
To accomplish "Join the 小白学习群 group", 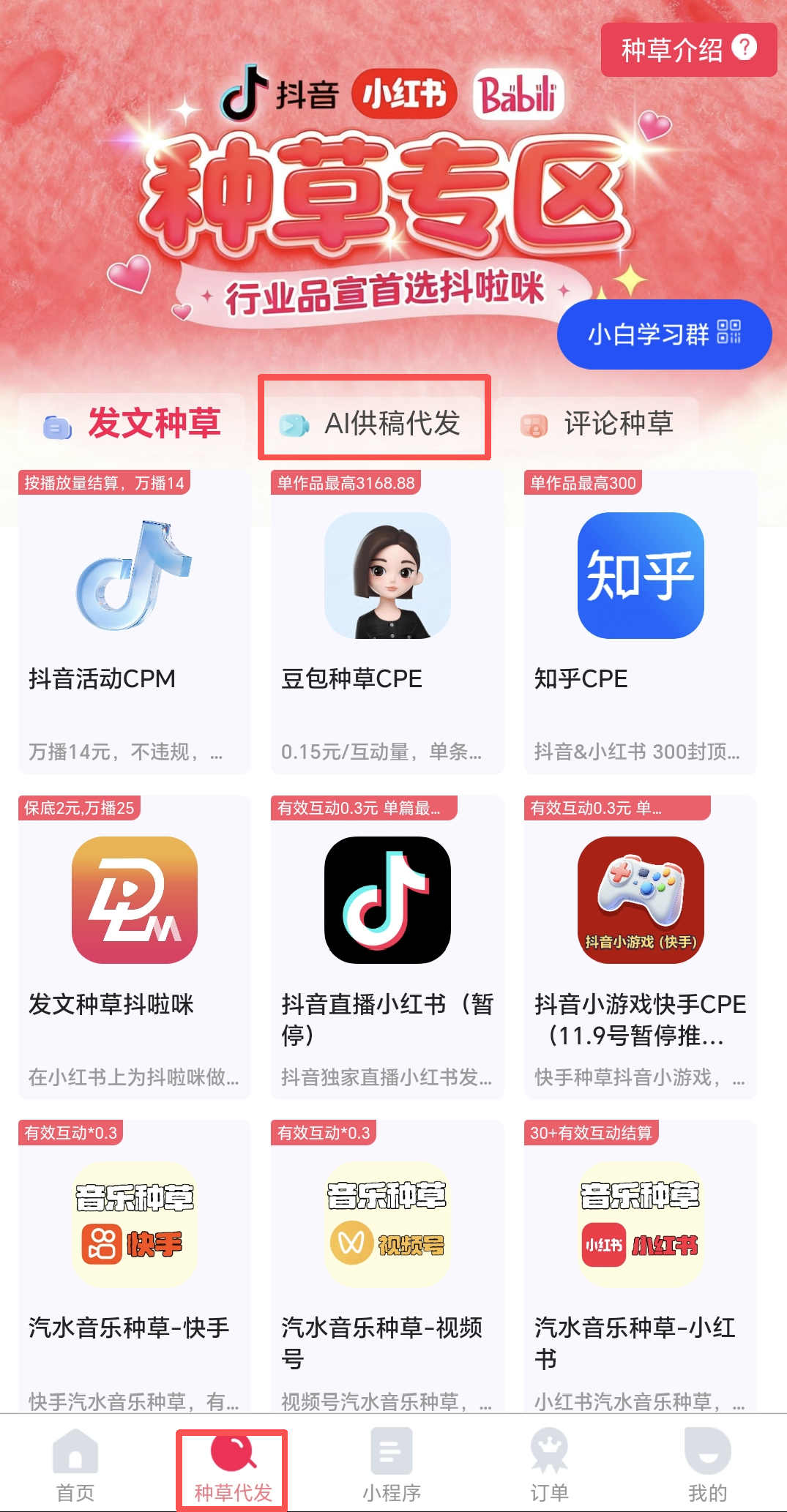I will click(664, 334).
